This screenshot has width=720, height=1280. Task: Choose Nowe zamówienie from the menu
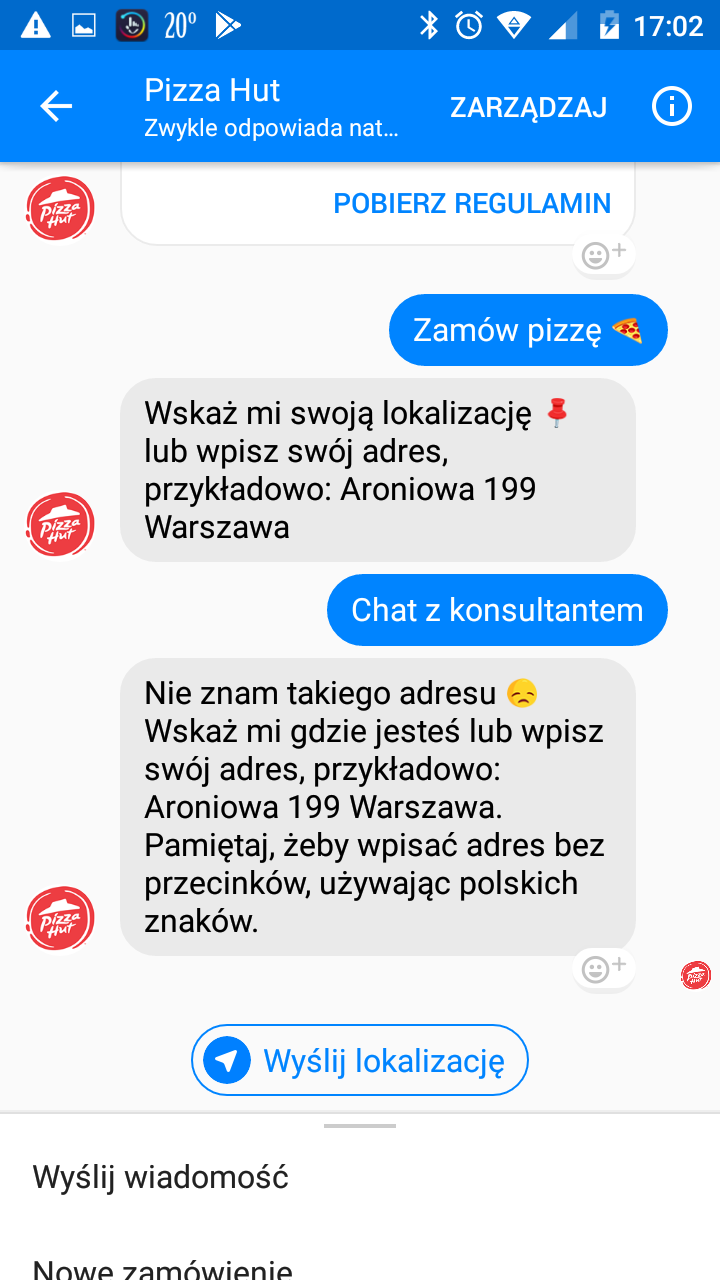click(162, 1268)
